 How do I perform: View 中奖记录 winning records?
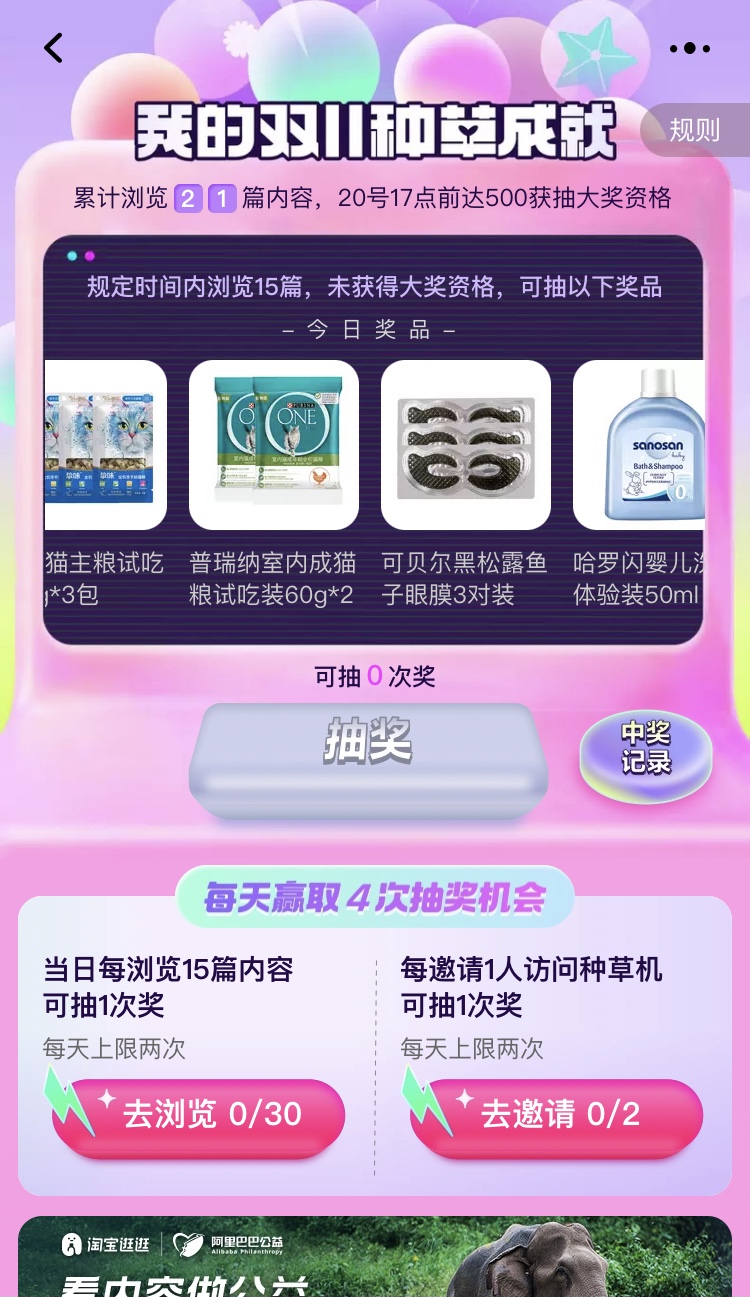tap(646, 748)
